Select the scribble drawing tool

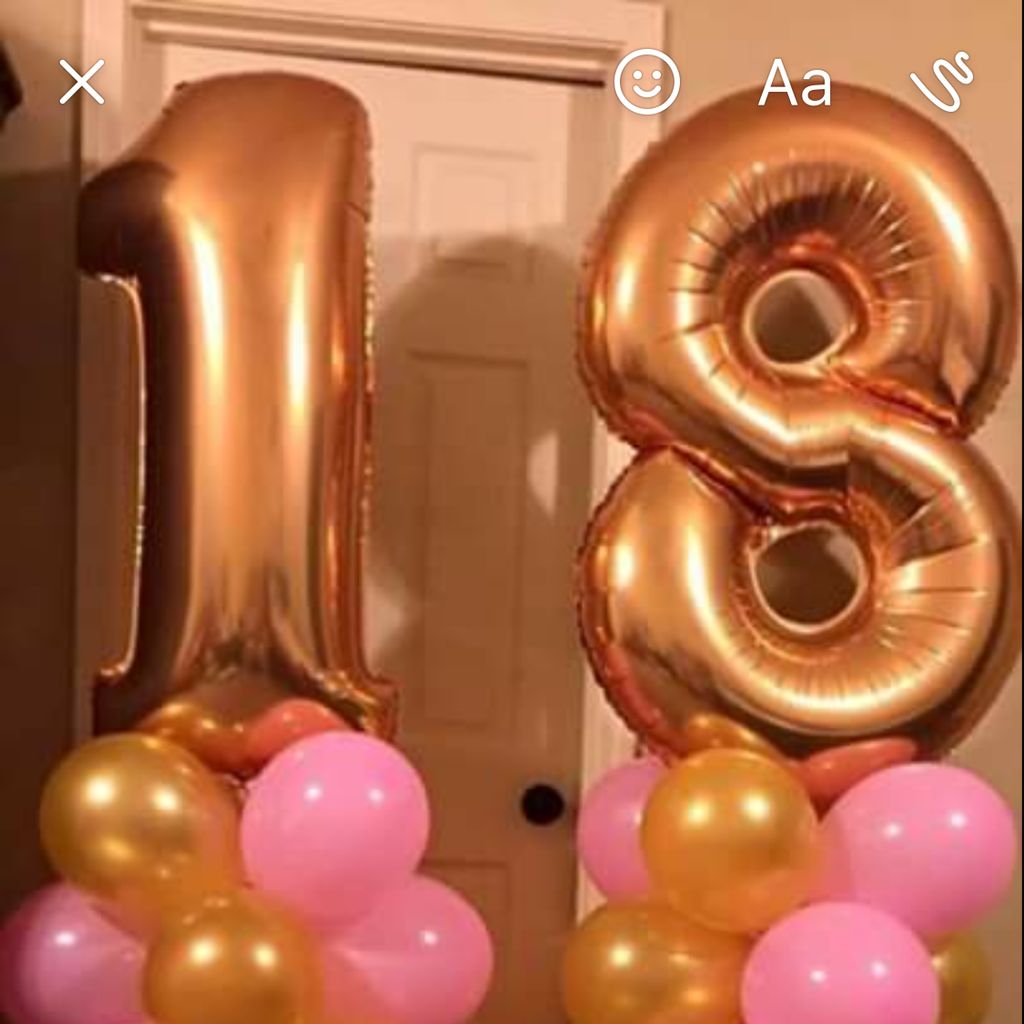(942, 82)
